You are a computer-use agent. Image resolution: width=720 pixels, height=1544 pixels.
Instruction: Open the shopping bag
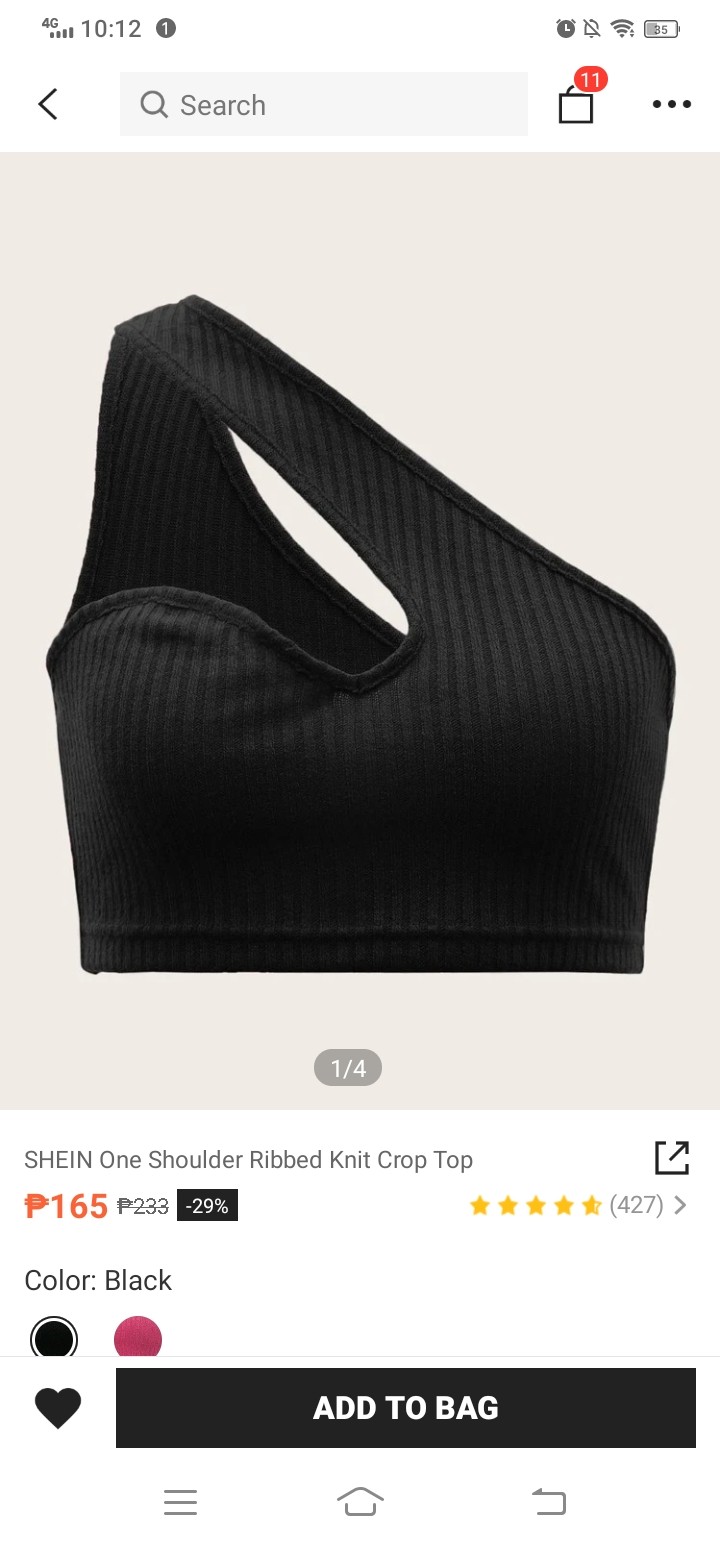point(576,103)
